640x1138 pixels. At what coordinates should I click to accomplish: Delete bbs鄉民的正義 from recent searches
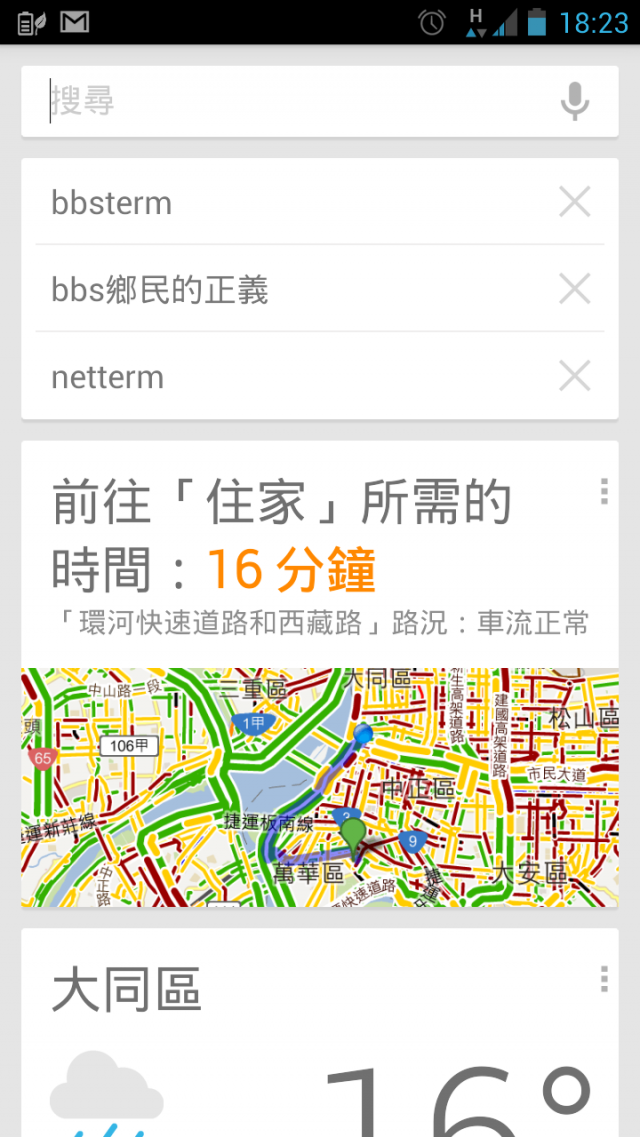click(x=574, y=290)
